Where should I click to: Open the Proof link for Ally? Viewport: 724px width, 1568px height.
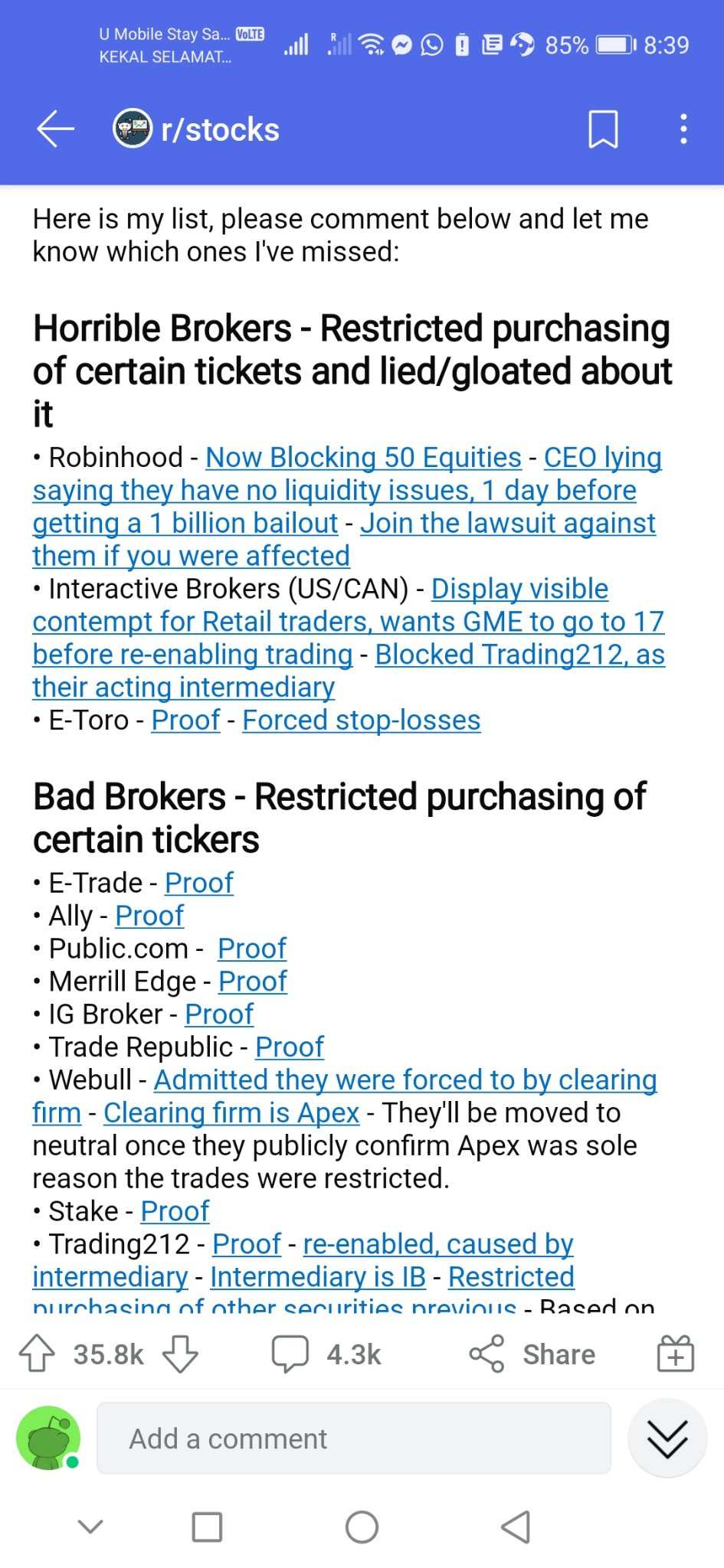149,916
